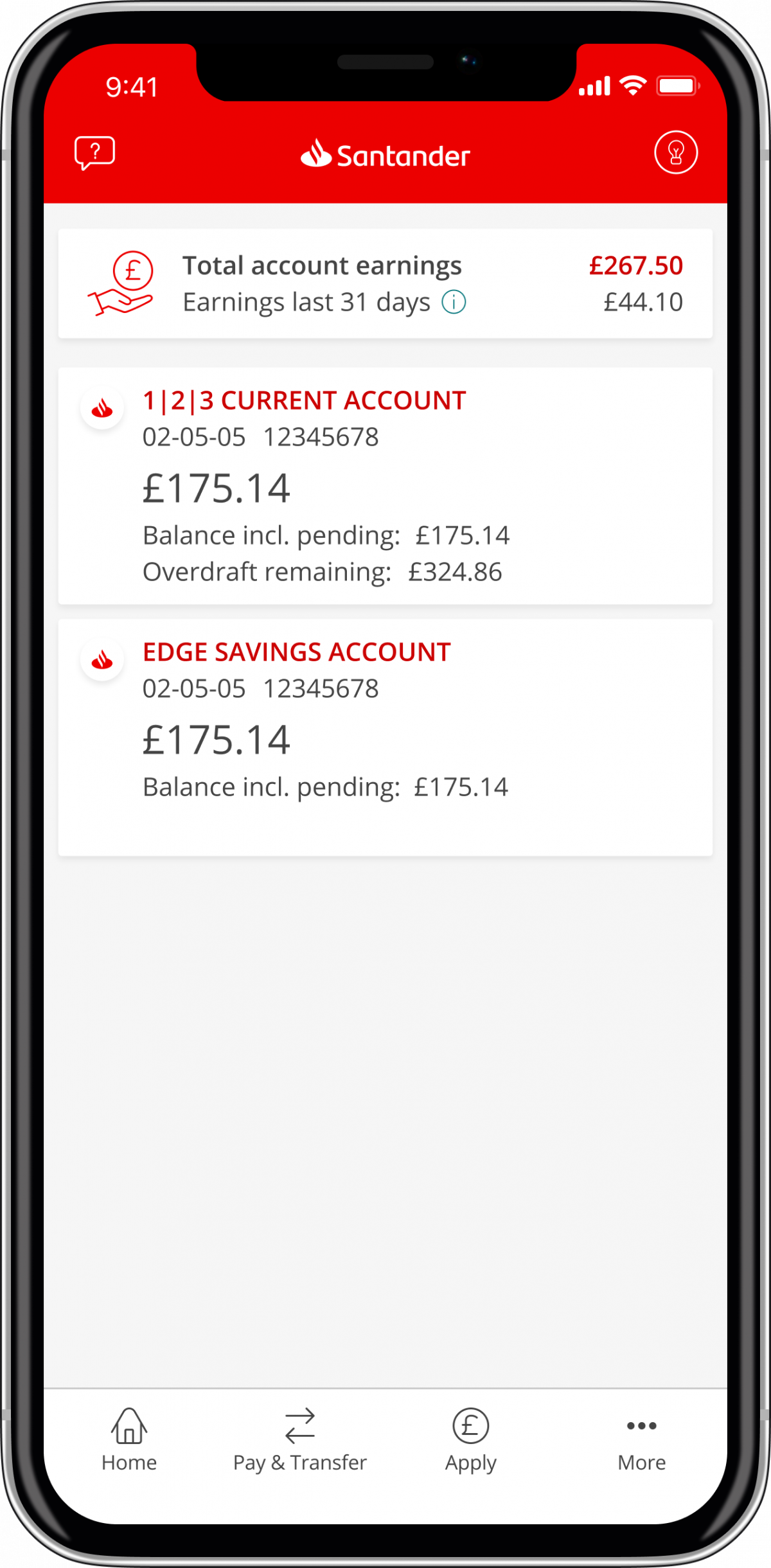The image size is (771, 1568).
Task: Tap the Santander flame icon on savings account
Action: [x=101, y=659]
